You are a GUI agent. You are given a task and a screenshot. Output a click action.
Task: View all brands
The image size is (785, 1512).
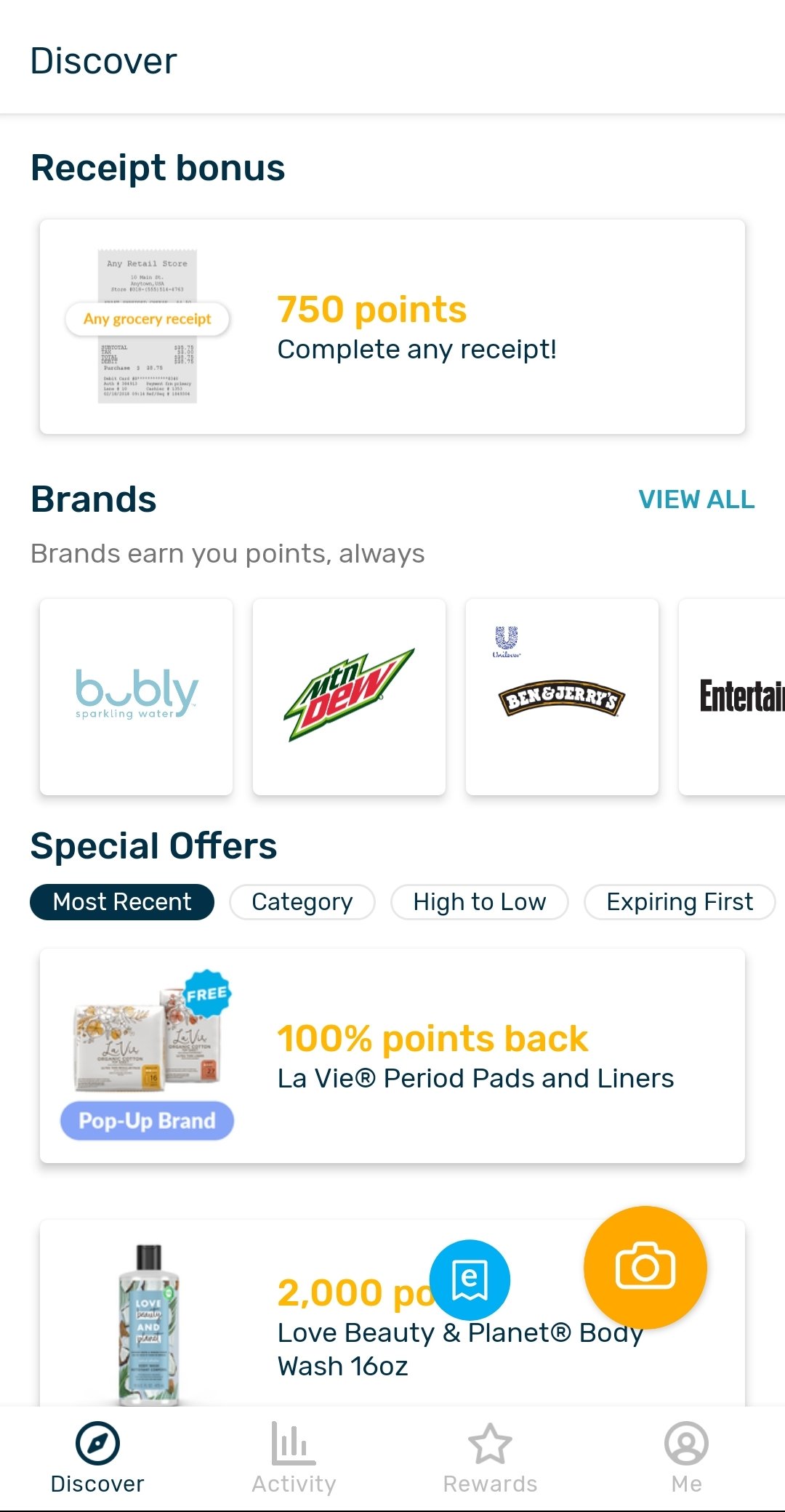point(696,499)
